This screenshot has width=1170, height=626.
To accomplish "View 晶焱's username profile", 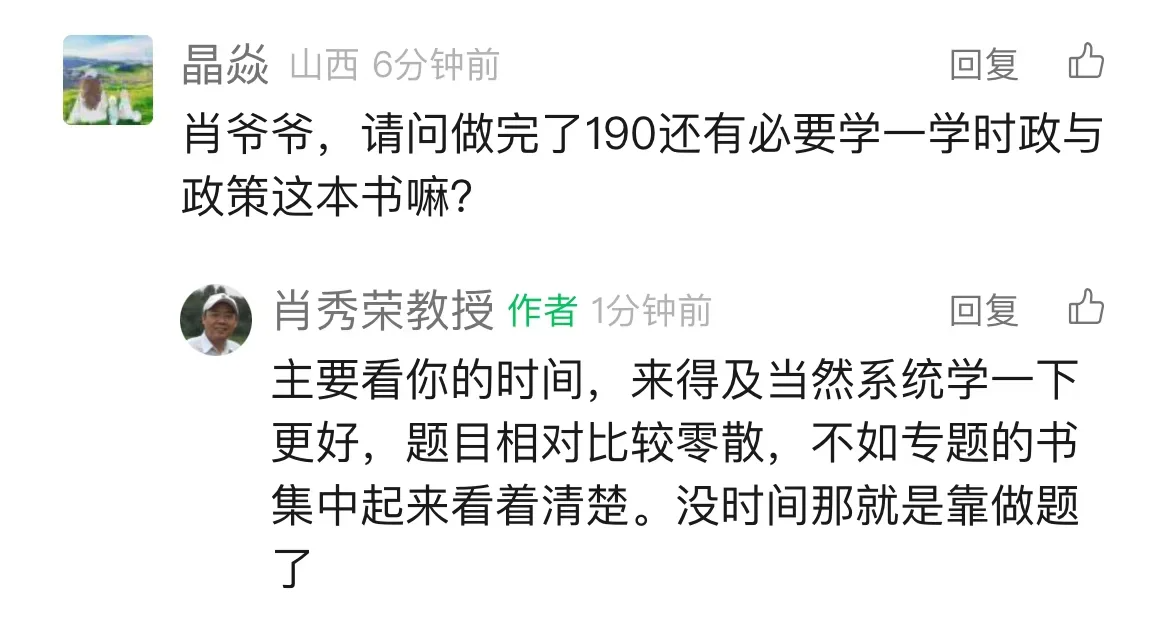I will point(226,67).
